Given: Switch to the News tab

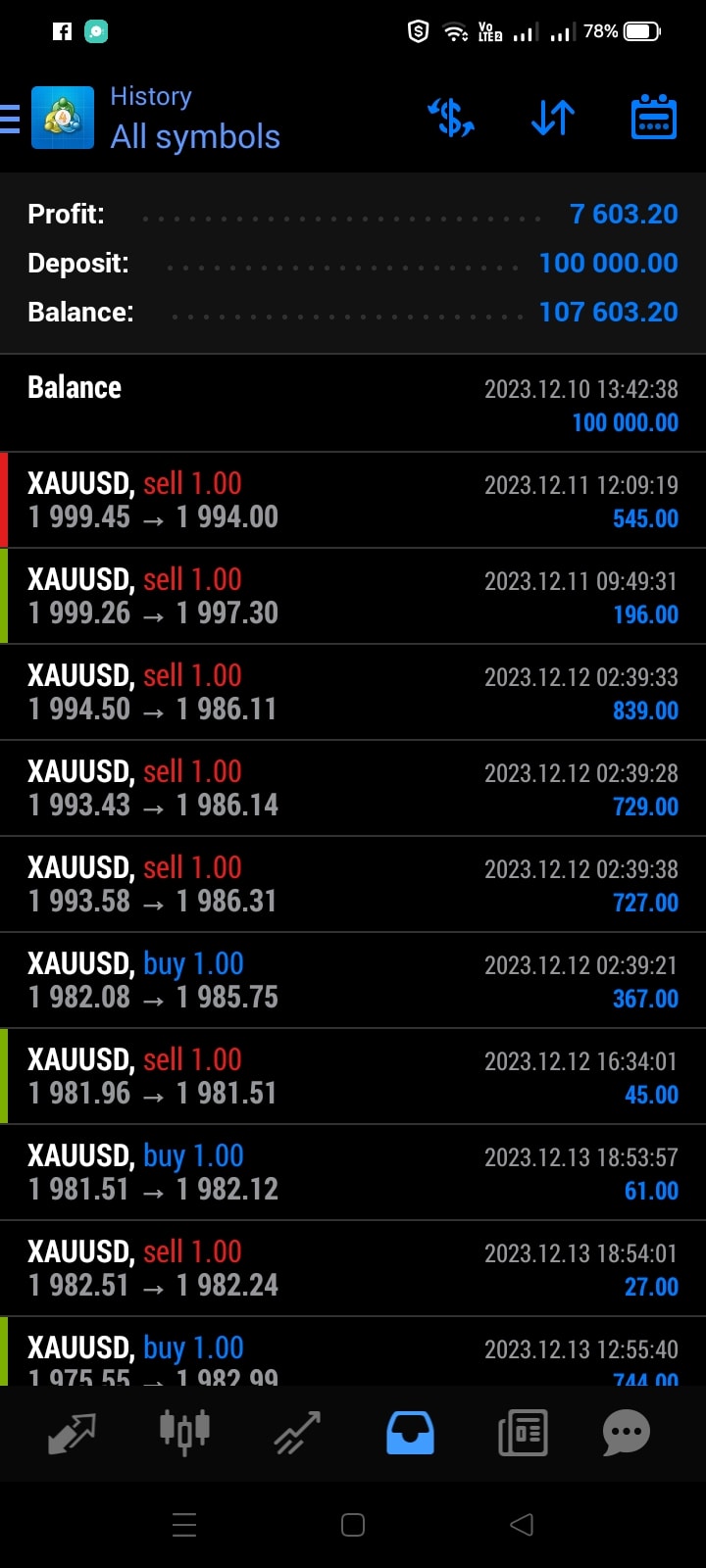Looking at the screenshot, I should tap(523, 1434).
